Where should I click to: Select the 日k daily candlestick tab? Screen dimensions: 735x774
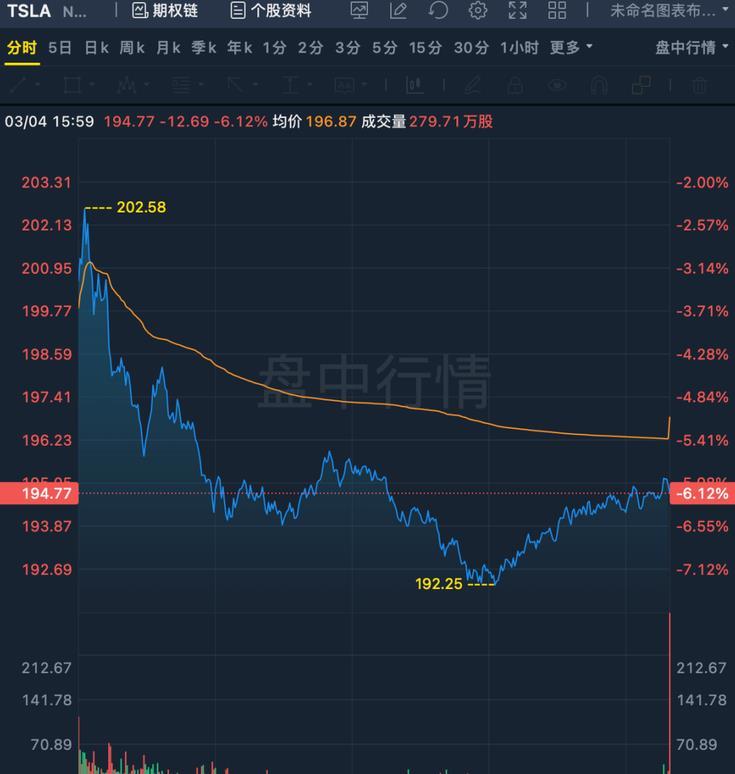point(97,48)
